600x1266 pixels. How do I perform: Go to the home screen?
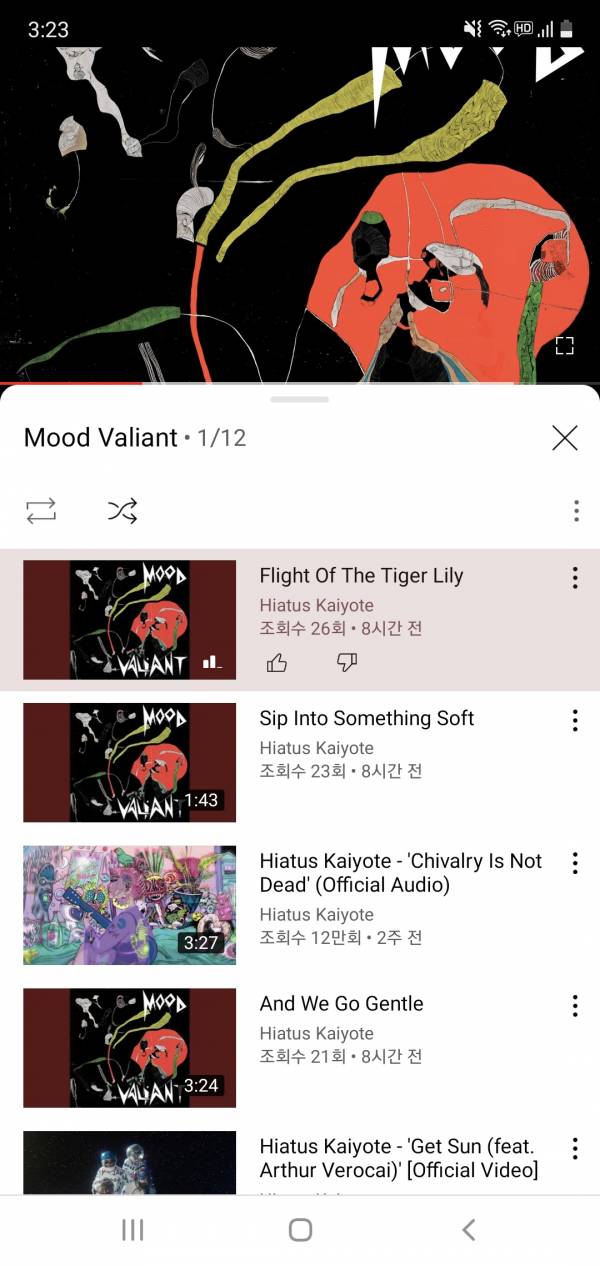pos(300,1230)
